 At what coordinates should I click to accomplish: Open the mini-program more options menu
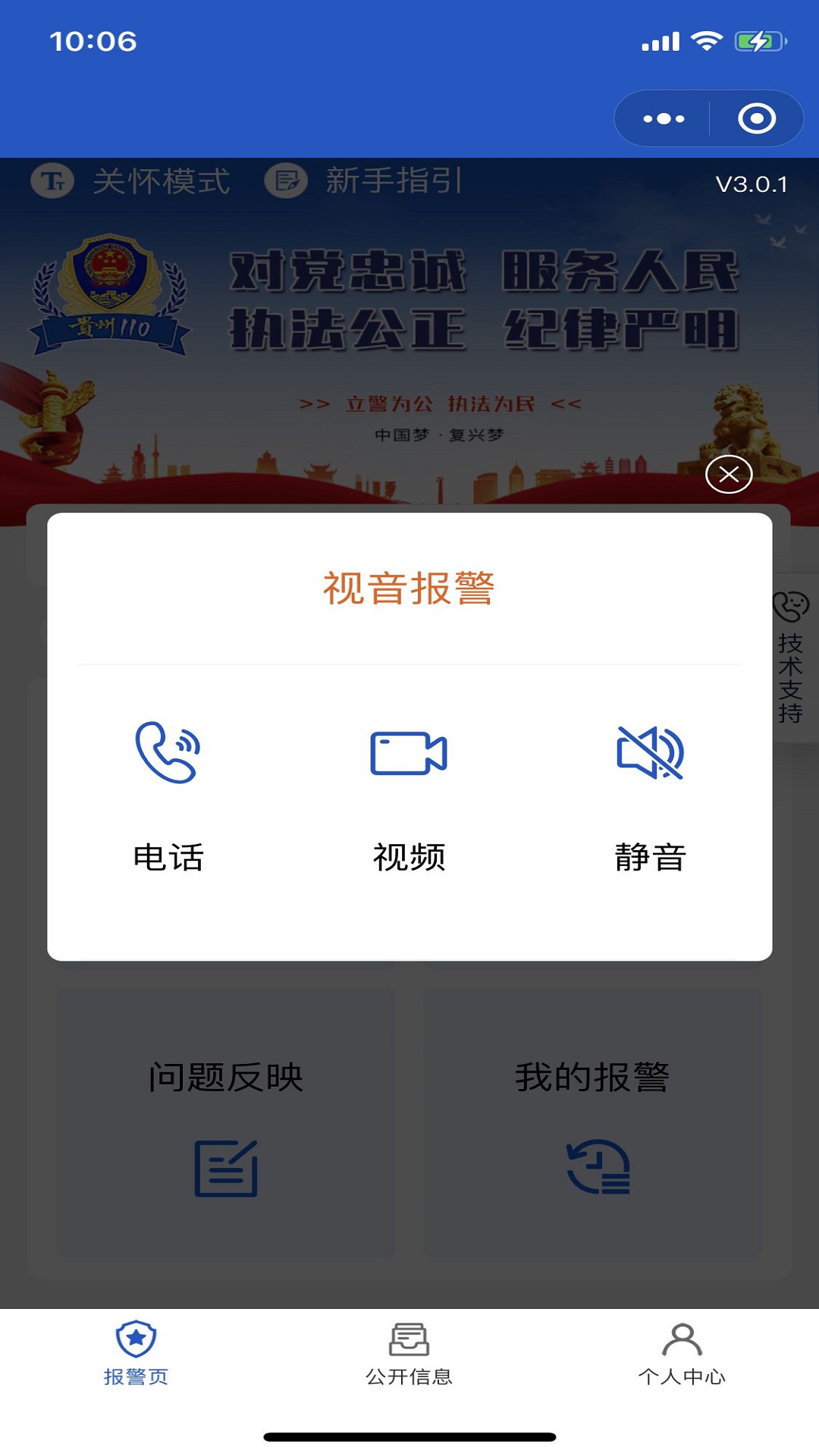click(x=664, y=118)
